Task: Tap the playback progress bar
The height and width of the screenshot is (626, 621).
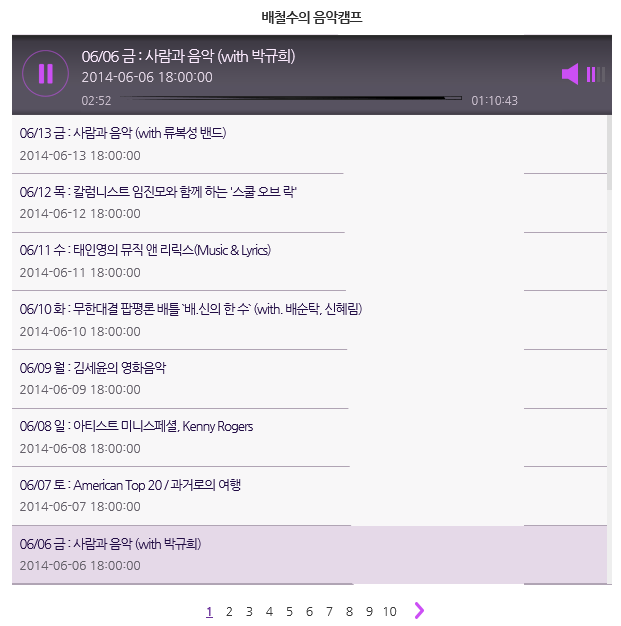Action: [x=290, y=98]
